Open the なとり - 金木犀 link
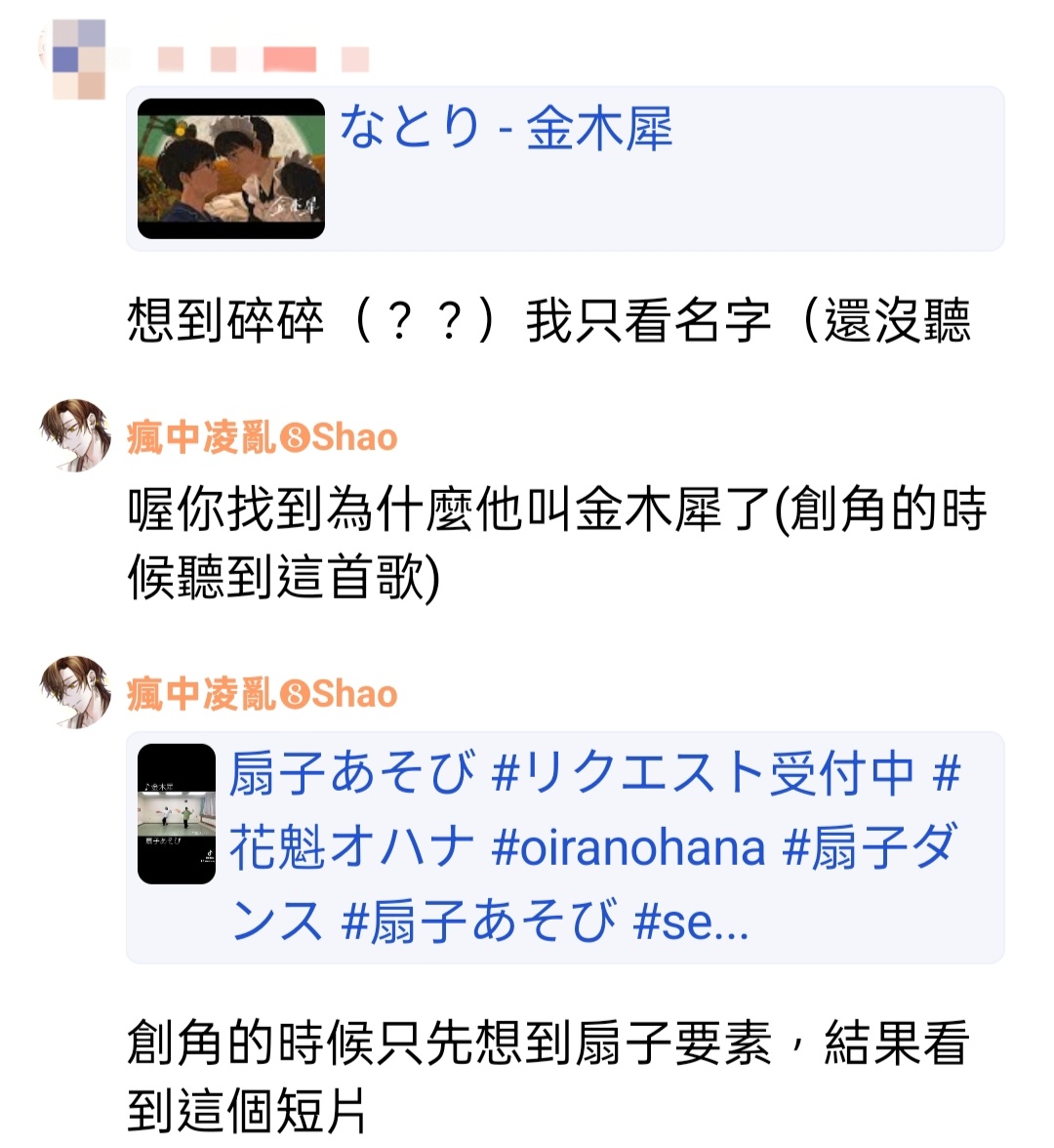 click(506, 129)
